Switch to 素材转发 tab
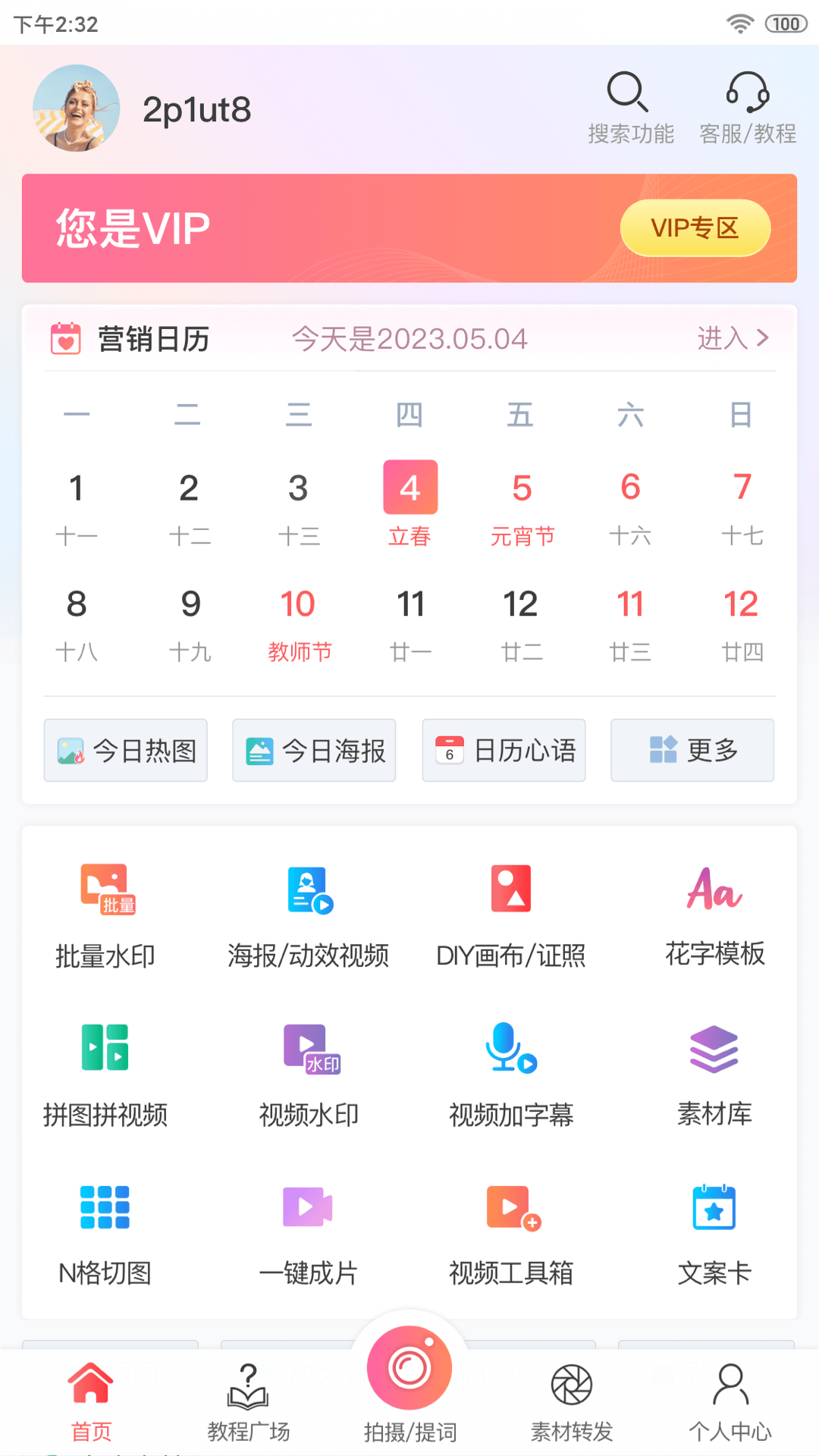819x1456 pixels. (572, 1401)
